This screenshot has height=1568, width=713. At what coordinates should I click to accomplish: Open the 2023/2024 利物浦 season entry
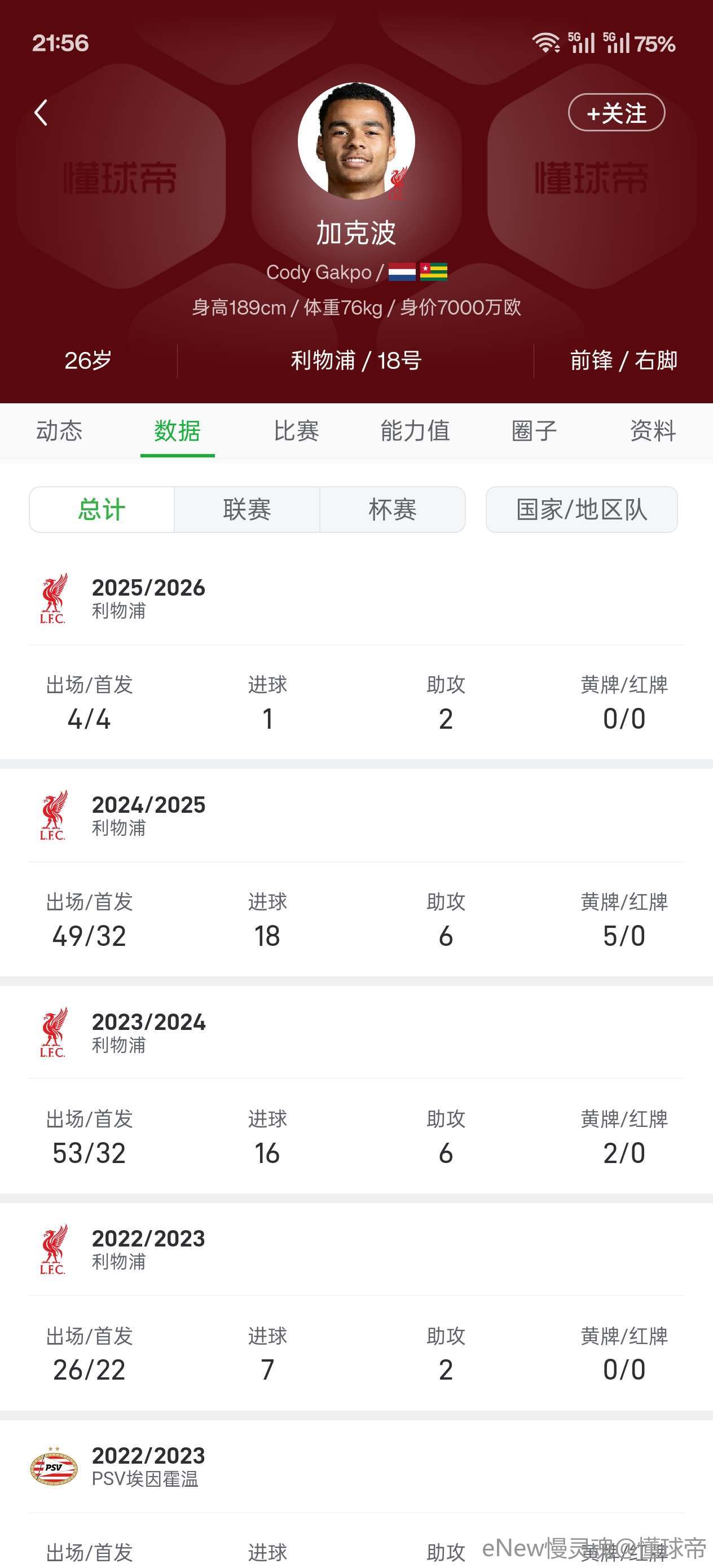click(356, 1032)
